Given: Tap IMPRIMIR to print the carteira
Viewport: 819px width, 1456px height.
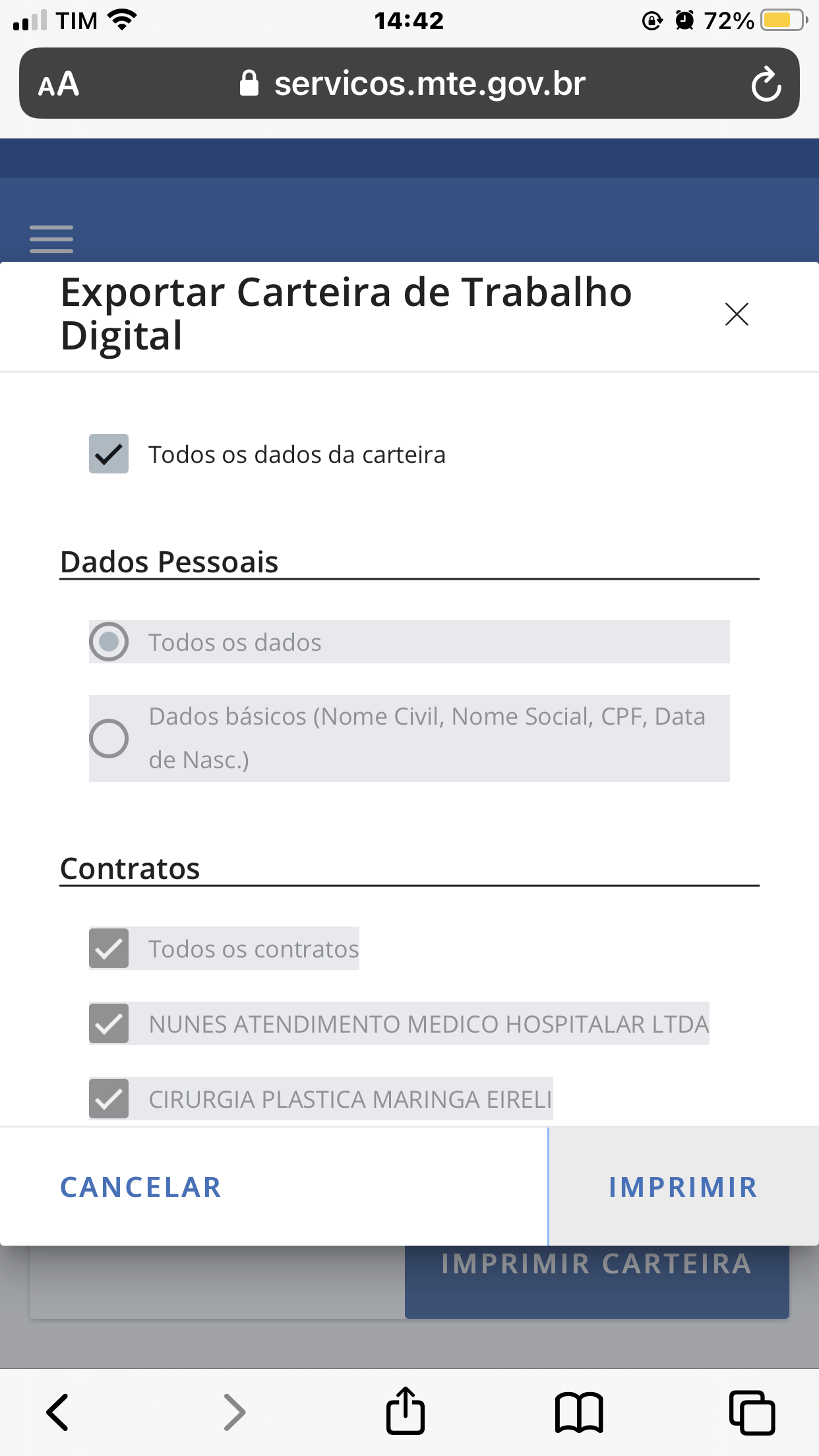Looking at the screenshot, I should [x=683, y=1187].
